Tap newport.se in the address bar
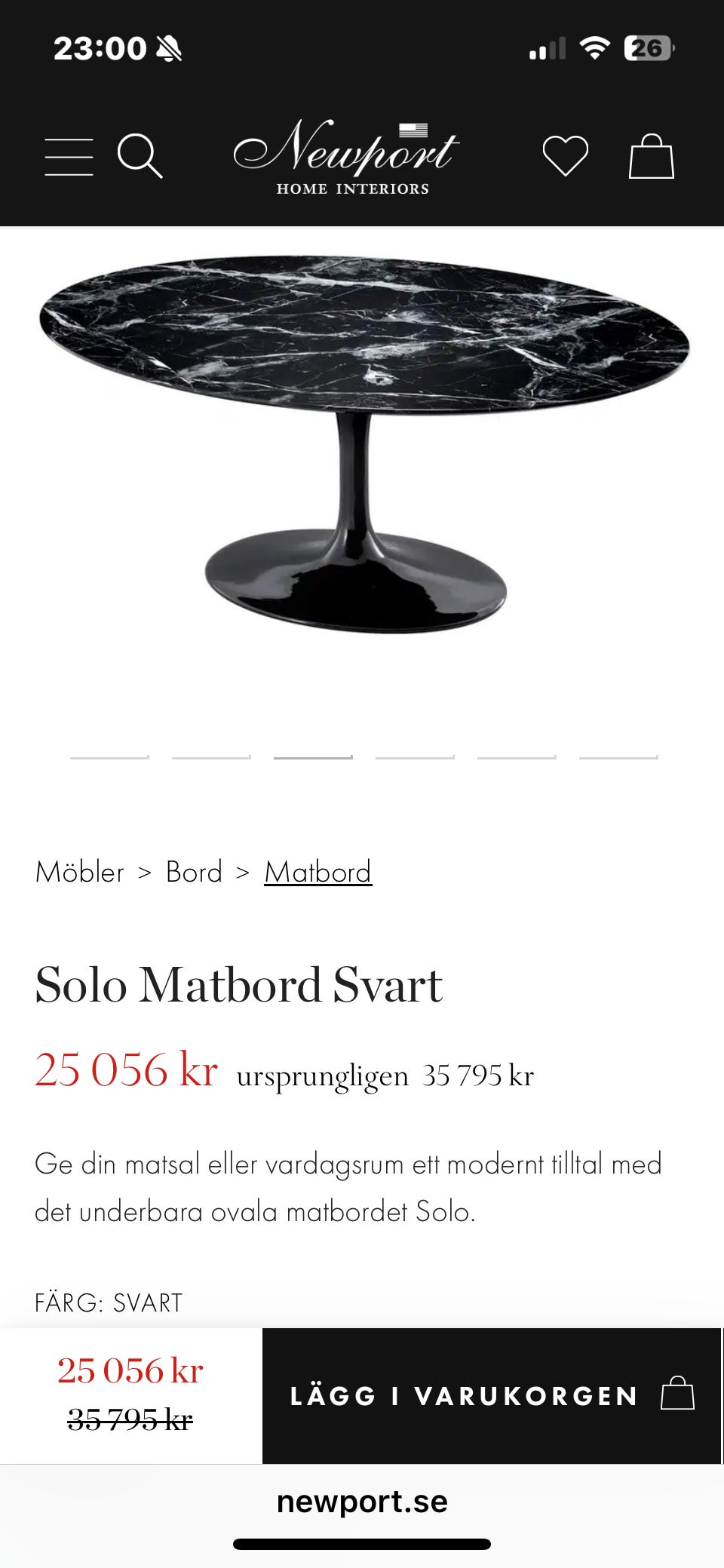Screen dimensions: 724x1568 [361, 1501]
